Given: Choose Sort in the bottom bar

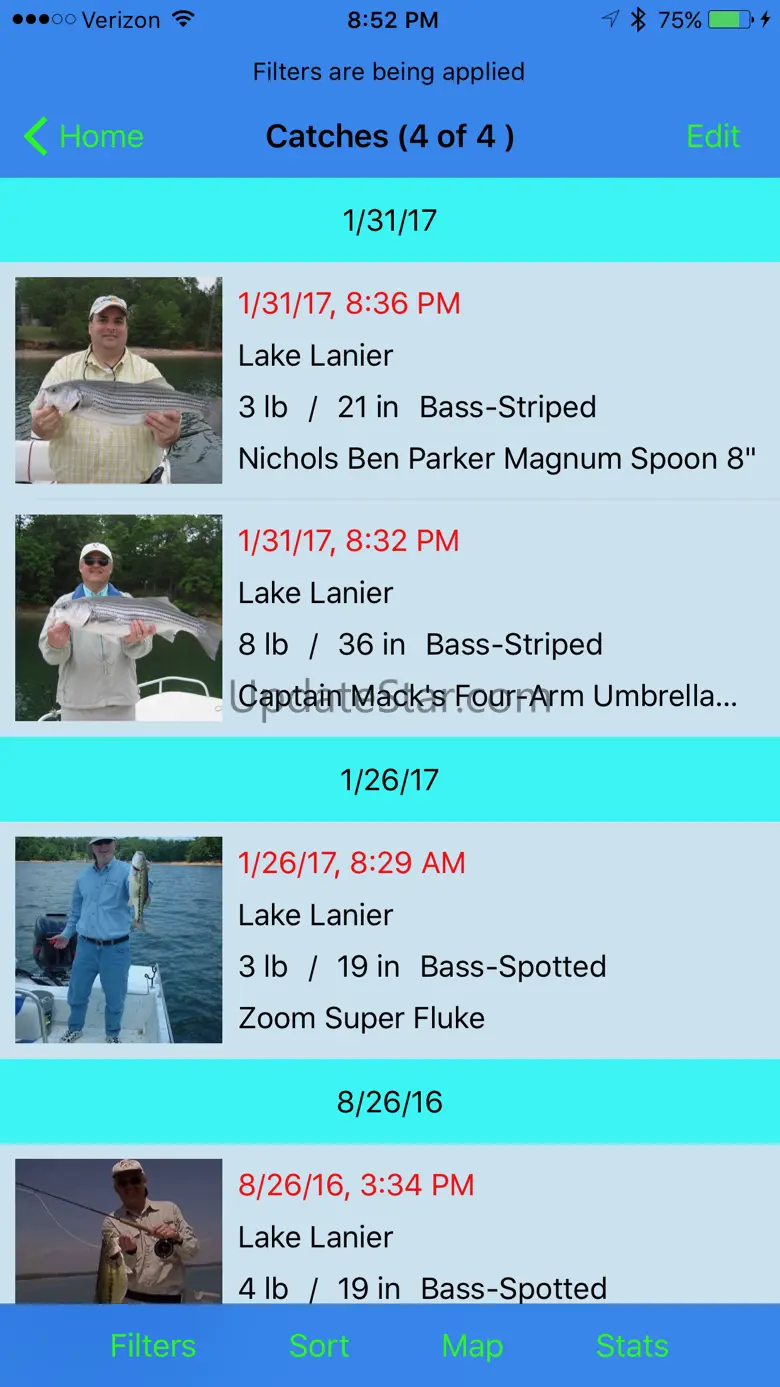Looking at the screenshot, I should tap(319, 1346).
